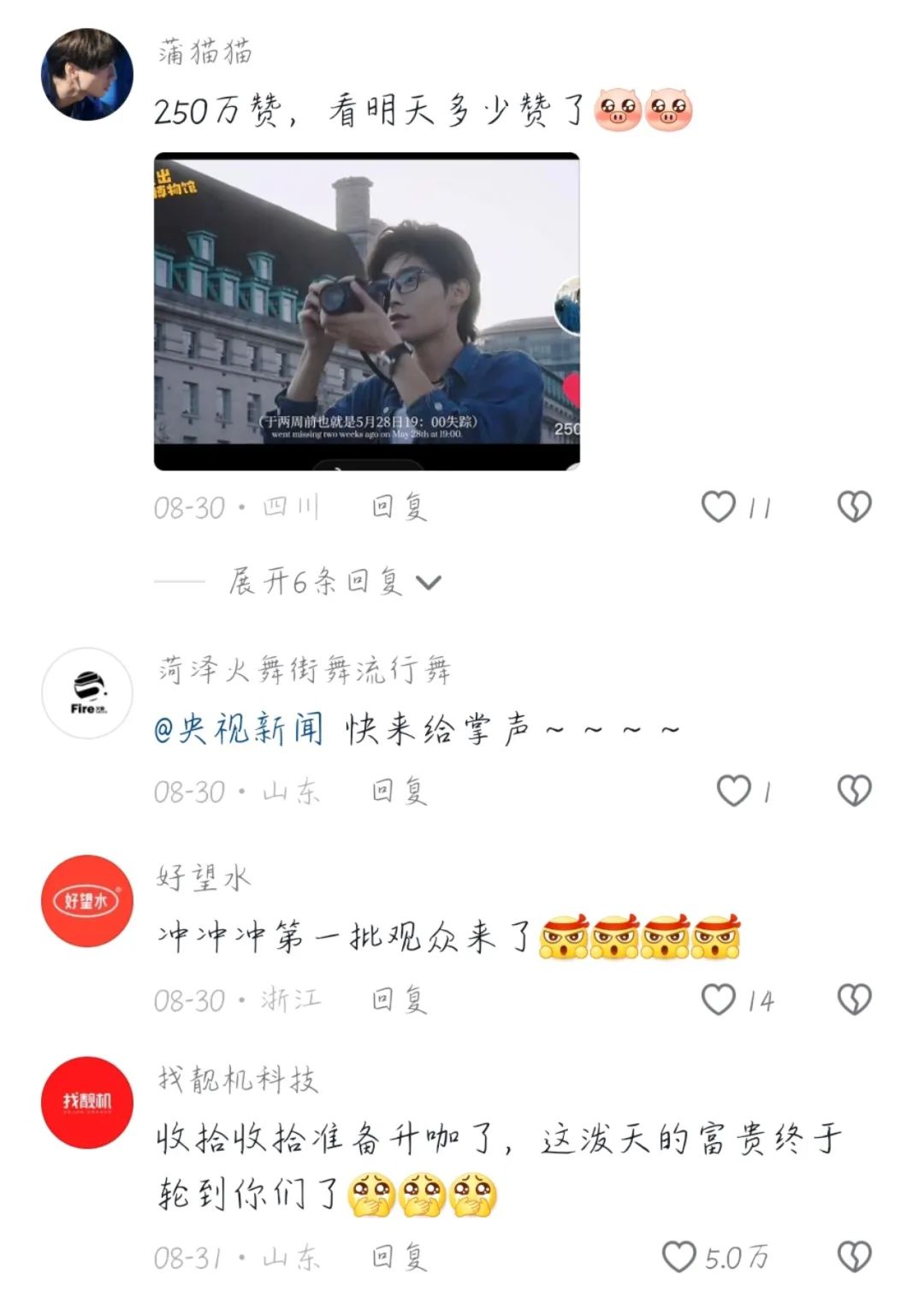Reply to 菏泽火舞街舞流行舞's comment
This screenshot has width=924, height=1304.
click(399, 791)
